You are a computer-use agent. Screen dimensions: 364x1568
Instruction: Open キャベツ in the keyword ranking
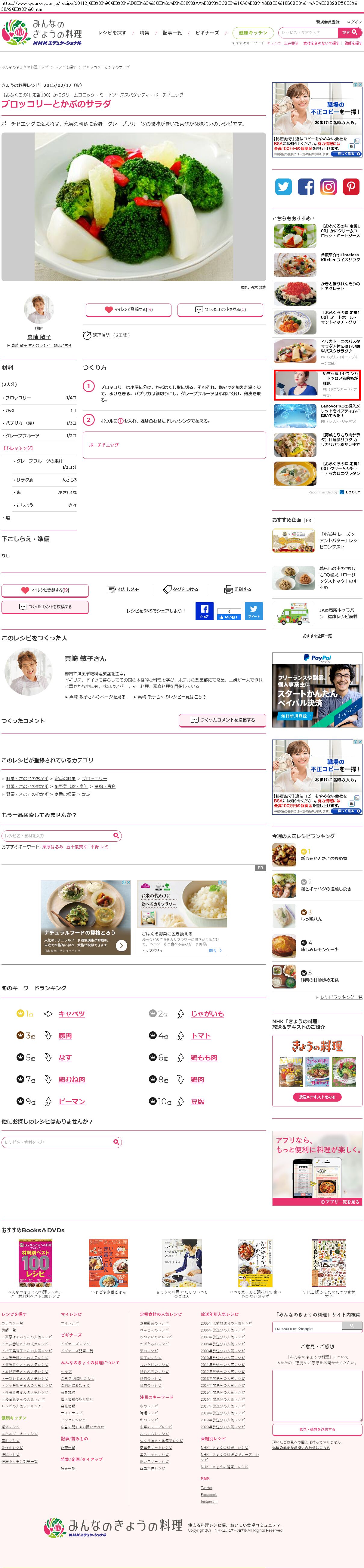pyautogui.click(x=71, y=1014)
